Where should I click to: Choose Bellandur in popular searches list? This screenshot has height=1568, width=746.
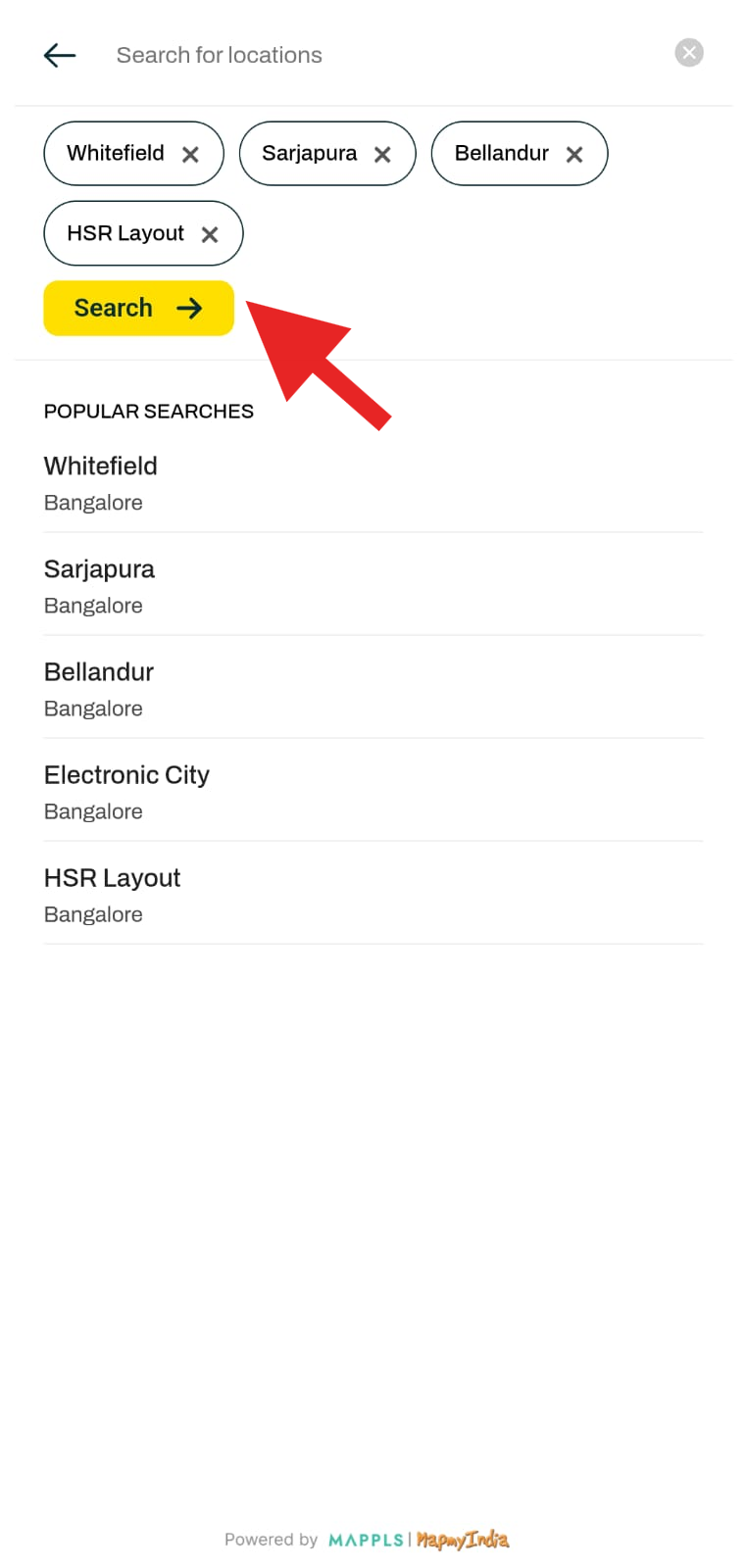pyautogui.click(x=373, y=689)
